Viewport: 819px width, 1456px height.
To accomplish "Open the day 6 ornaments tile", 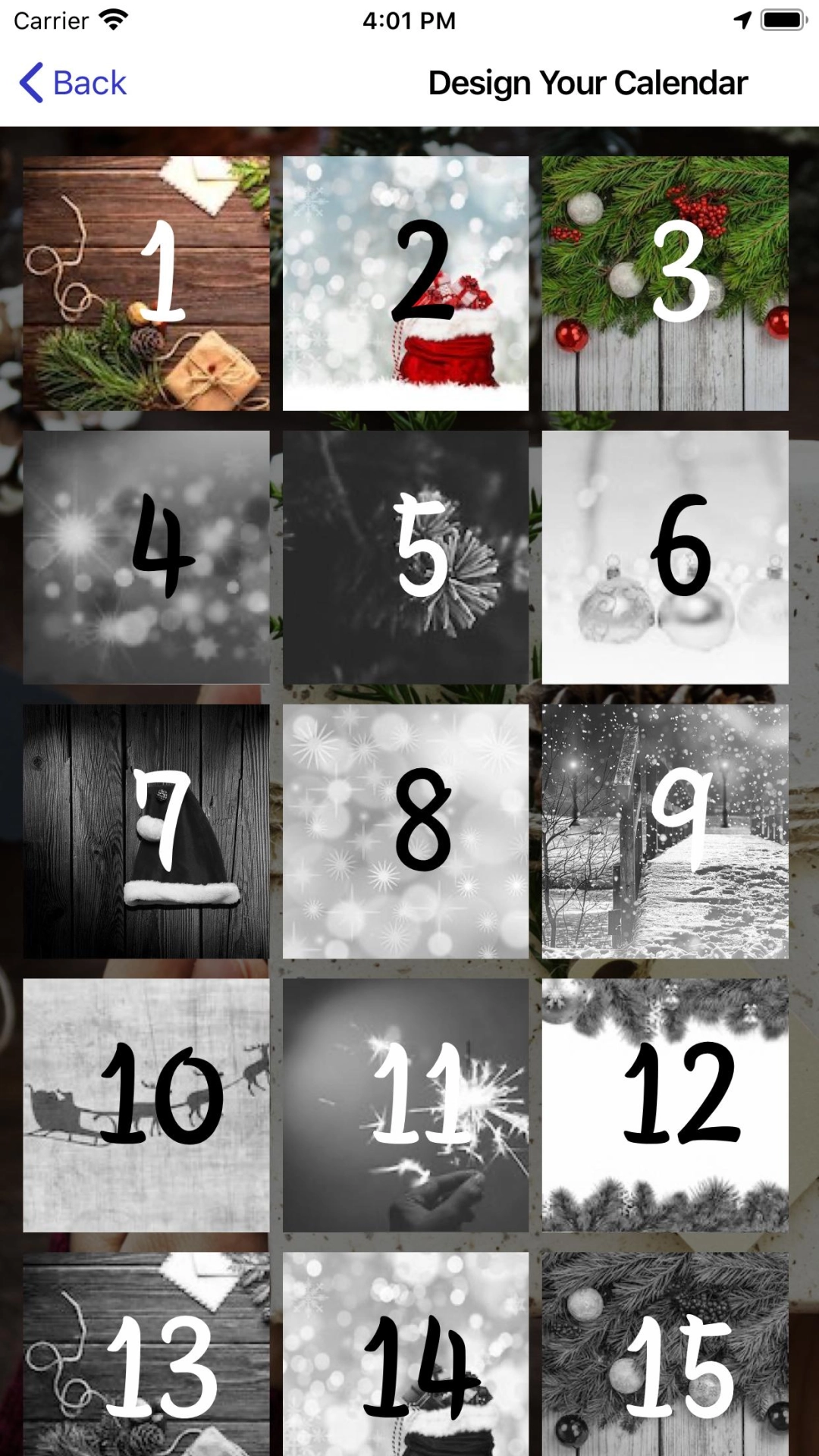I will tap(665, 557).
